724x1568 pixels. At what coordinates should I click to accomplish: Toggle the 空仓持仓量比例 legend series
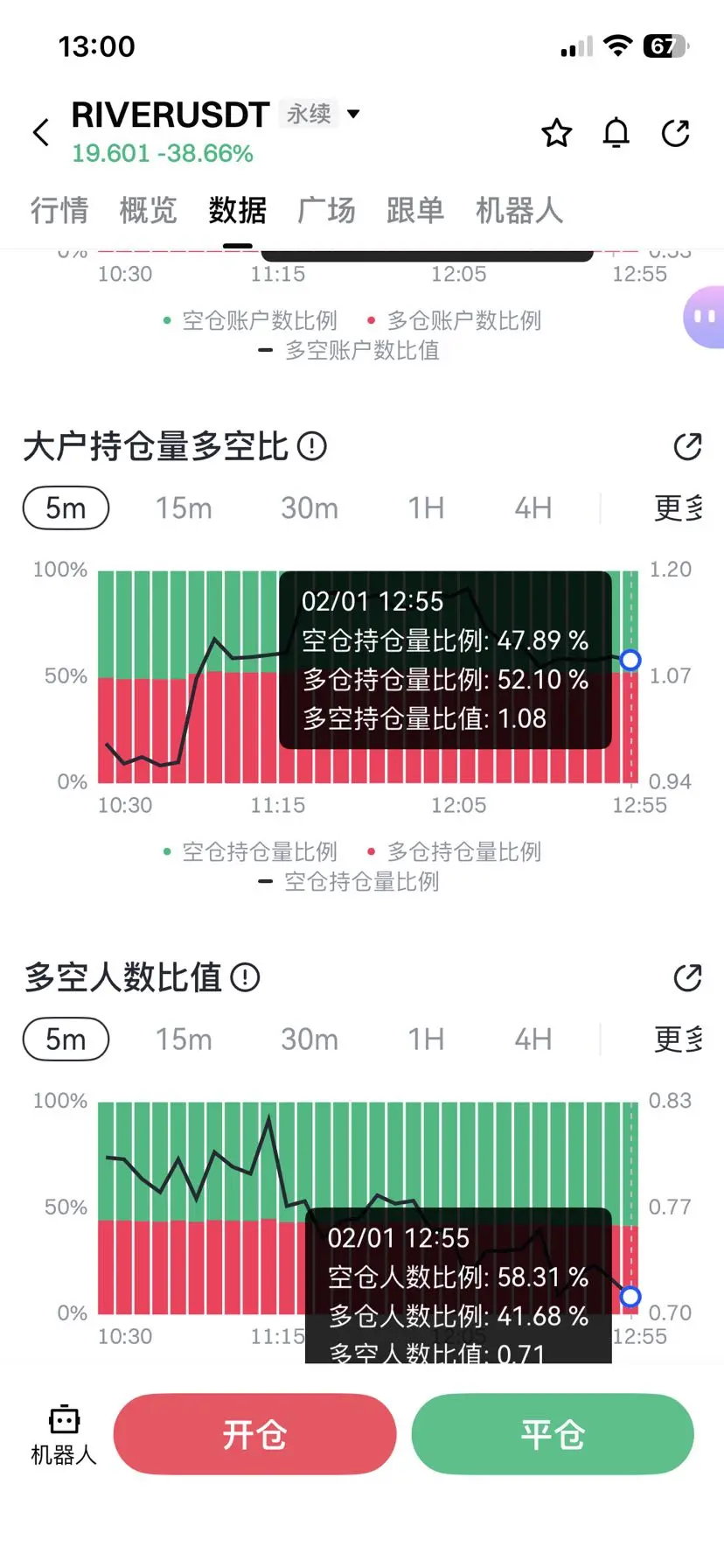click(x=260, y=851)
